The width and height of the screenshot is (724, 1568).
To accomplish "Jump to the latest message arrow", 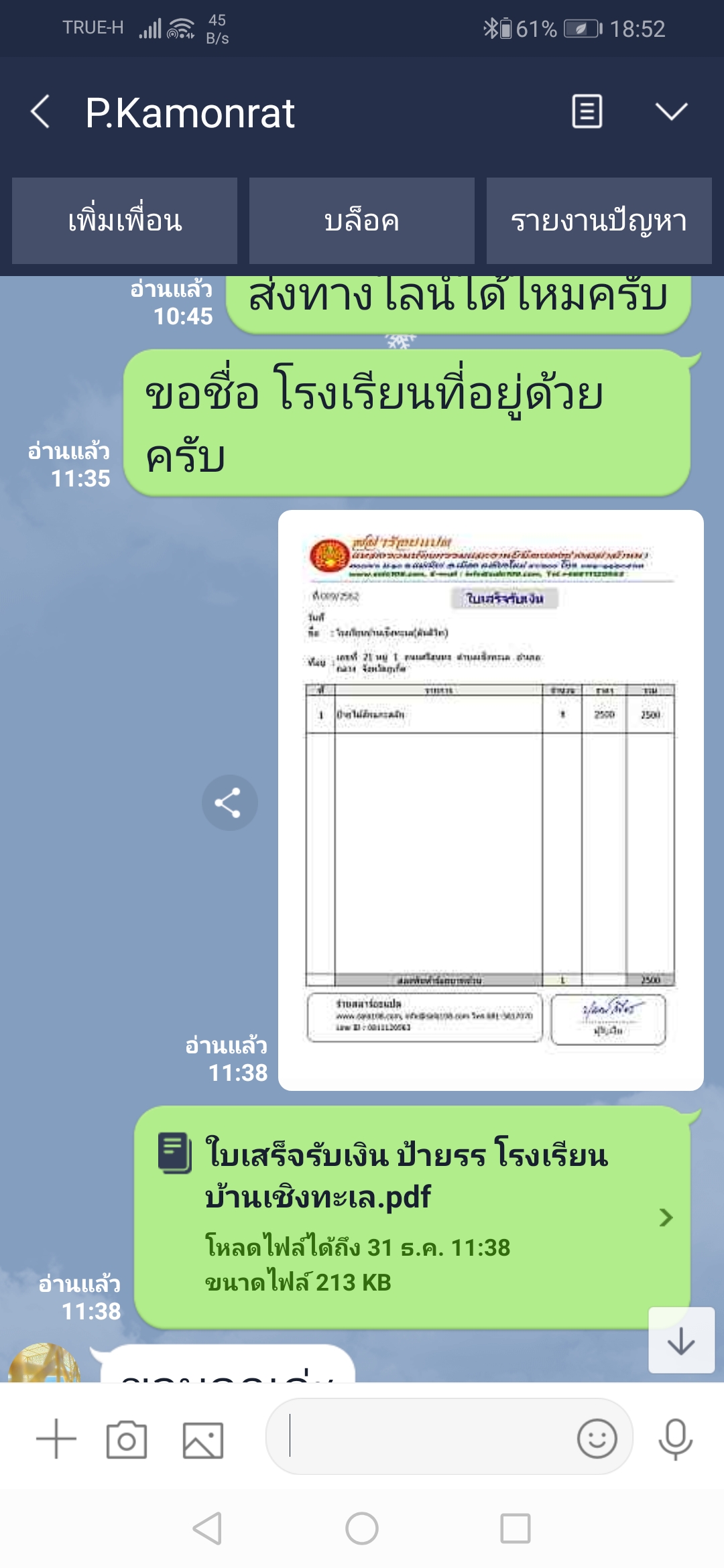I will 681,1340.
